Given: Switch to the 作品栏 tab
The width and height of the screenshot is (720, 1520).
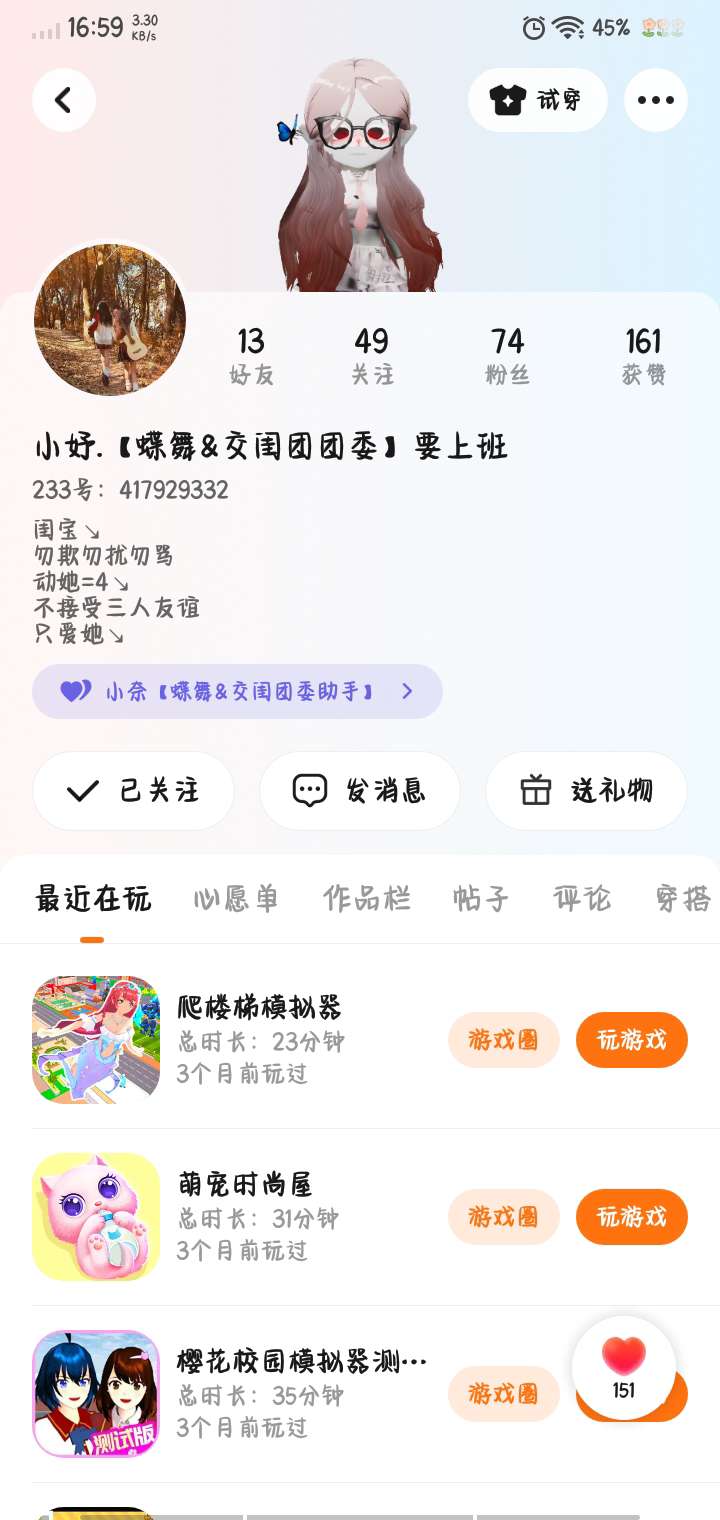Looking at the screenshot, I should (x=366, y=898).
